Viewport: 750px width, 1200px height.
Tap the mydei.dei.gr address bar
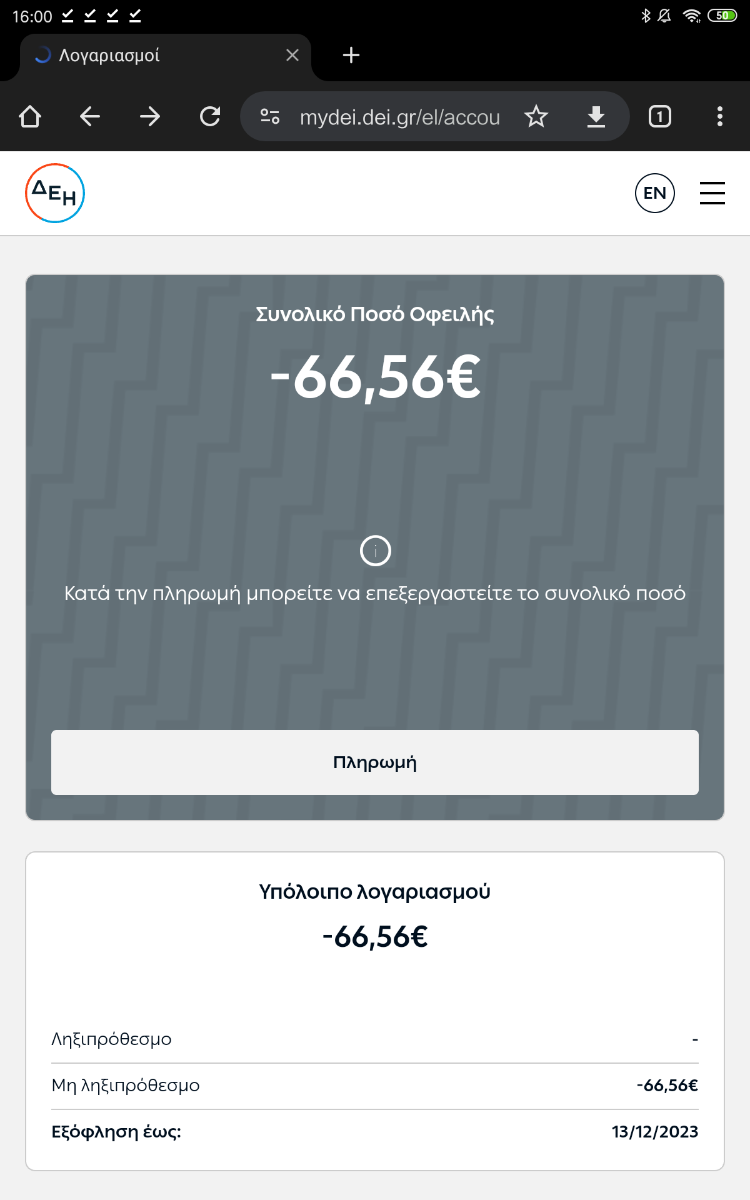point(400,117)
